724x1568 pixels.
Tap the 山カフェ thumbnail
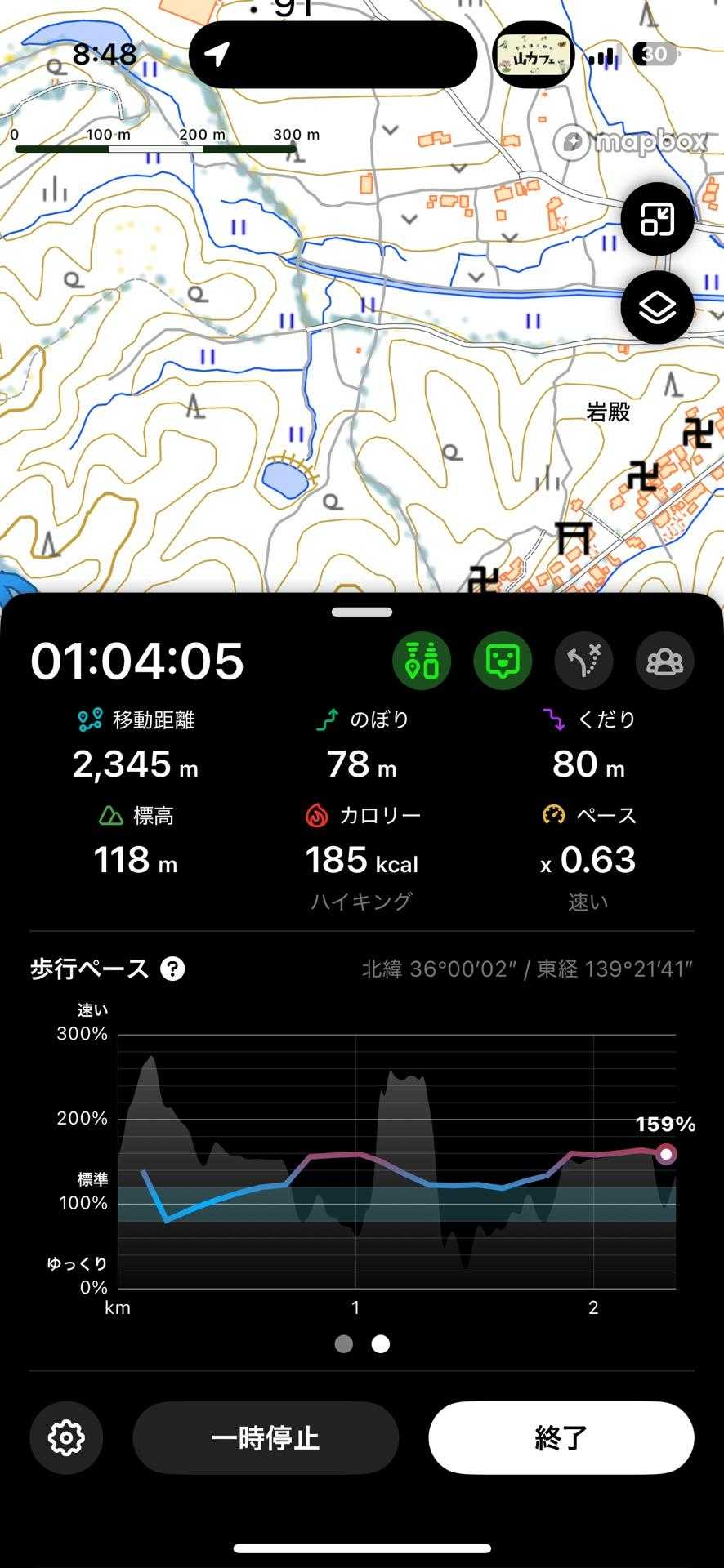click(534, 55)
